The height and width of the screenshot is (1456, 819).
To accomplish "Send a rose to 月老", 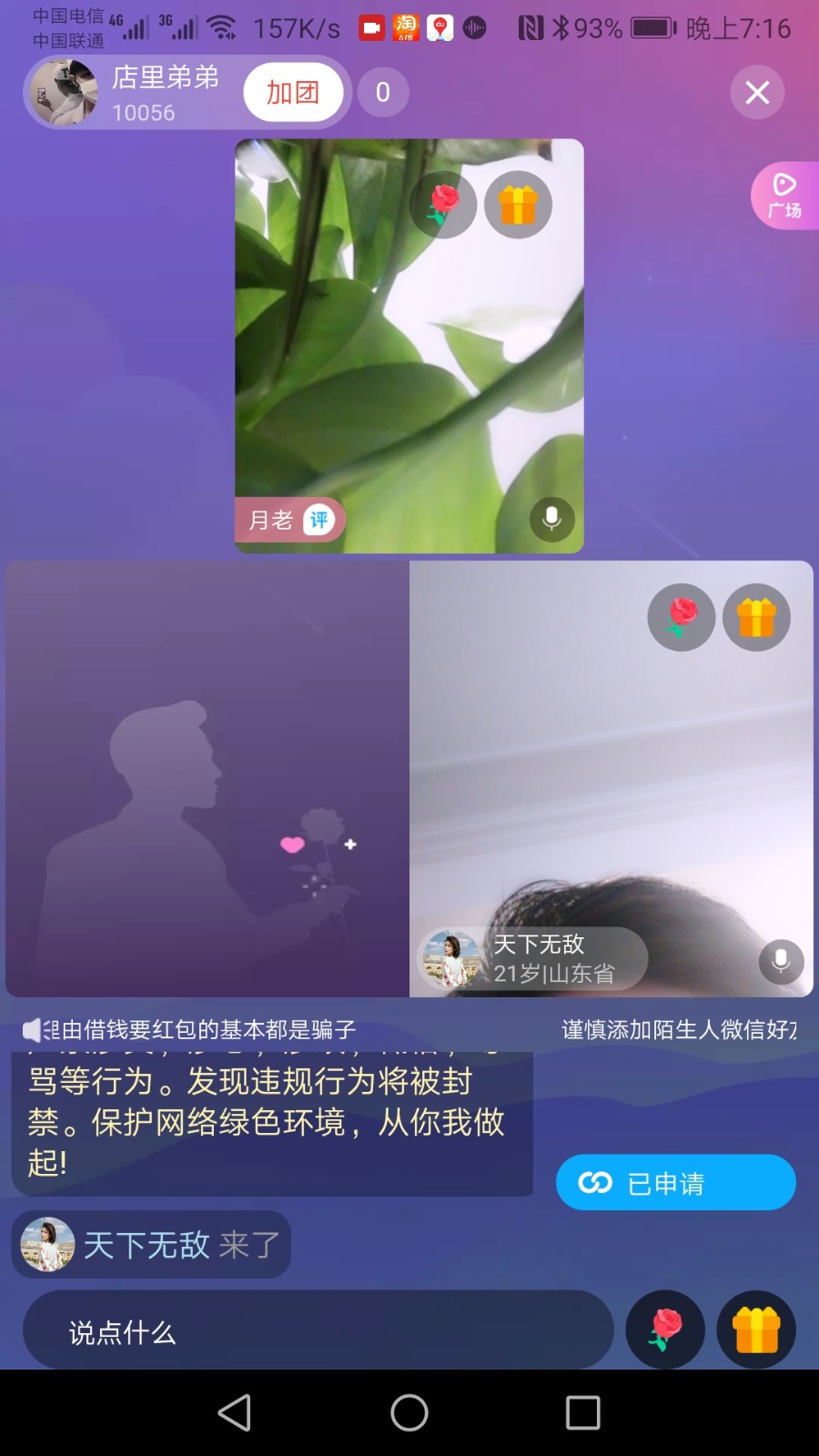I will (x=443, y=205).
